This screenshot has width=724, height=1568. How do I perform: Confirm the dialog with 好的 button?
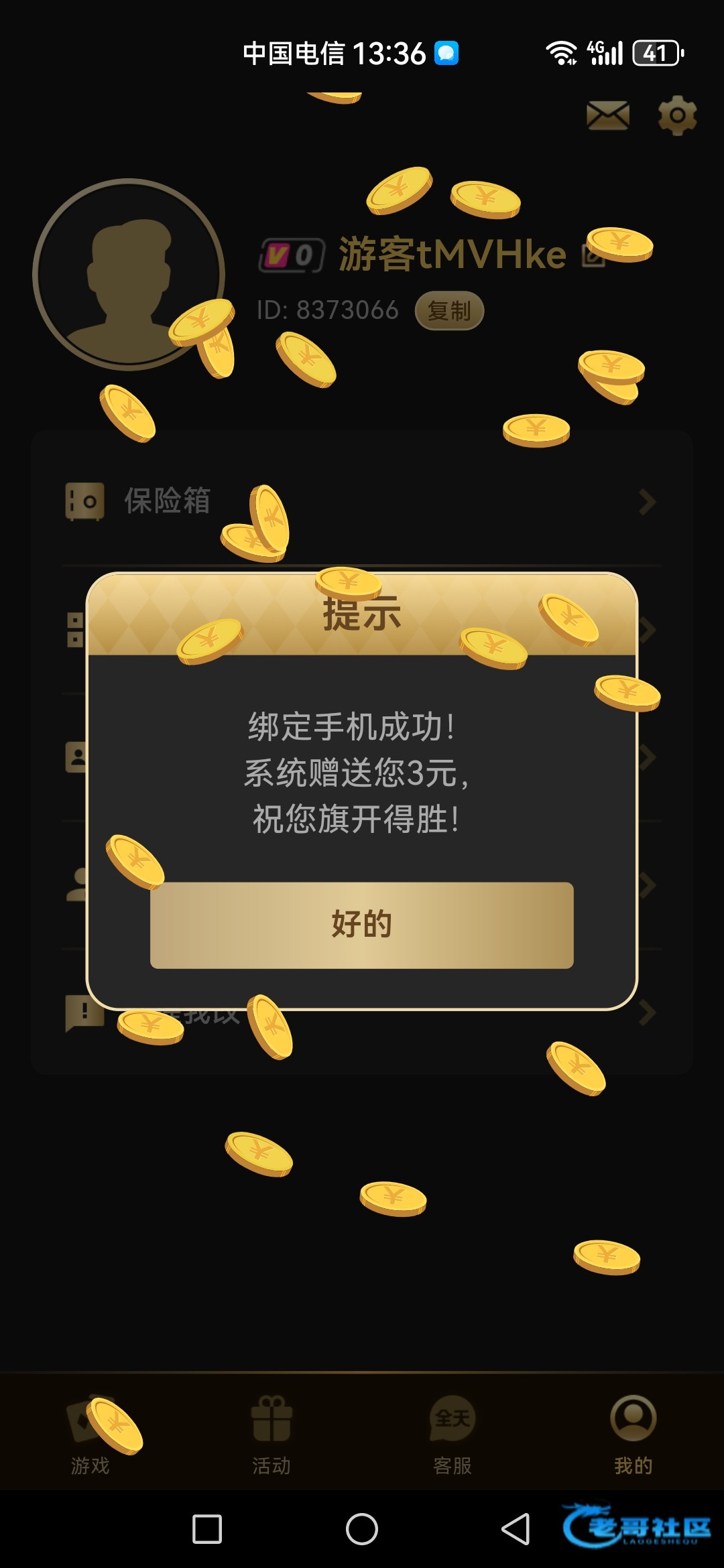(x=361, y=925)
